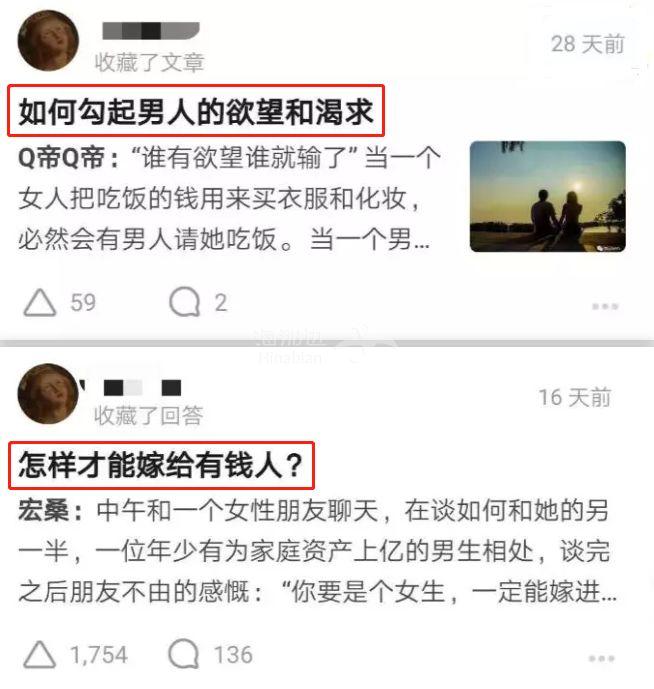Upvote 宏桑's answer with 1,754 votes
654x689 pixels.
40,655
